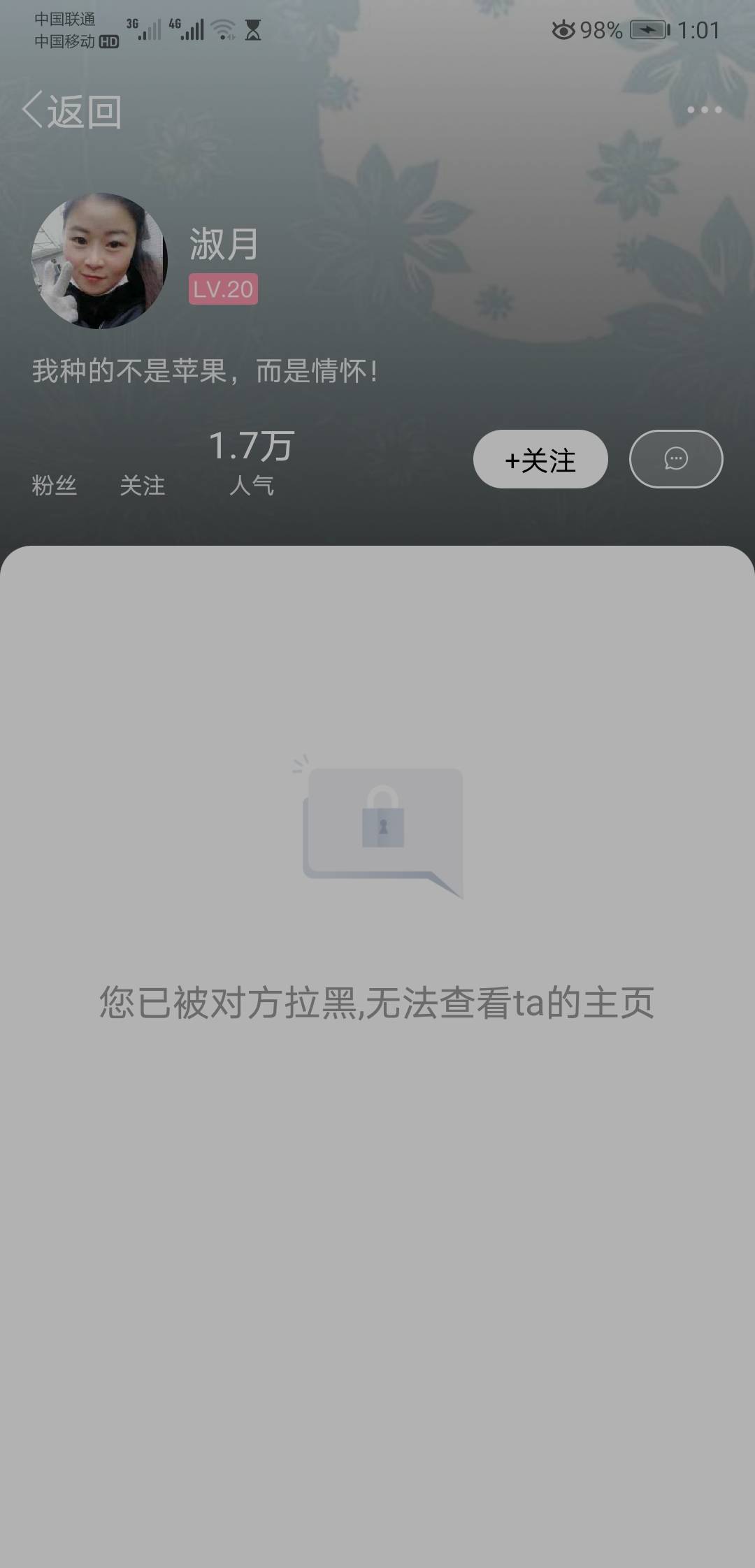Go back using the 返回 button
Viewport: 755px width, 1568px height.
[72, 111]
